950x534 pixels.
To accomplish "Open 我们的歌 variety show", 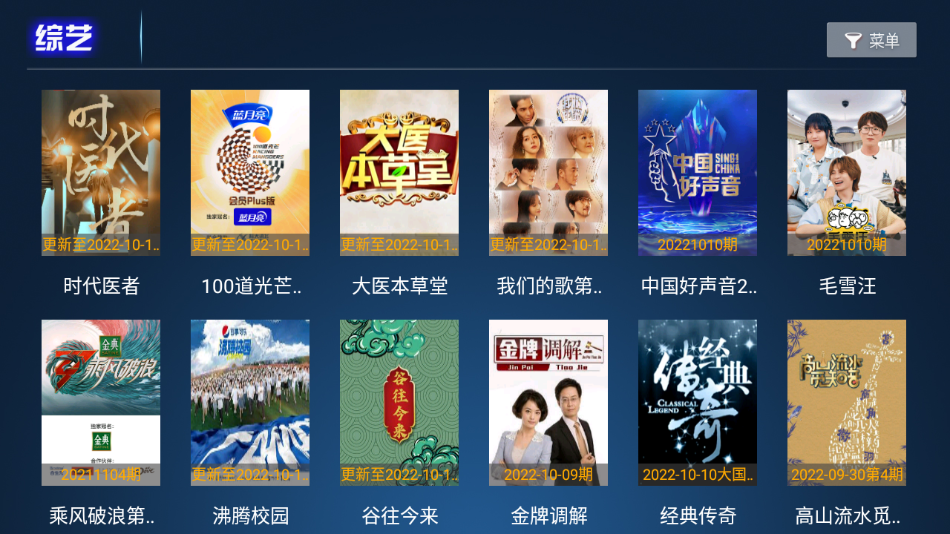I will (548, 173).
